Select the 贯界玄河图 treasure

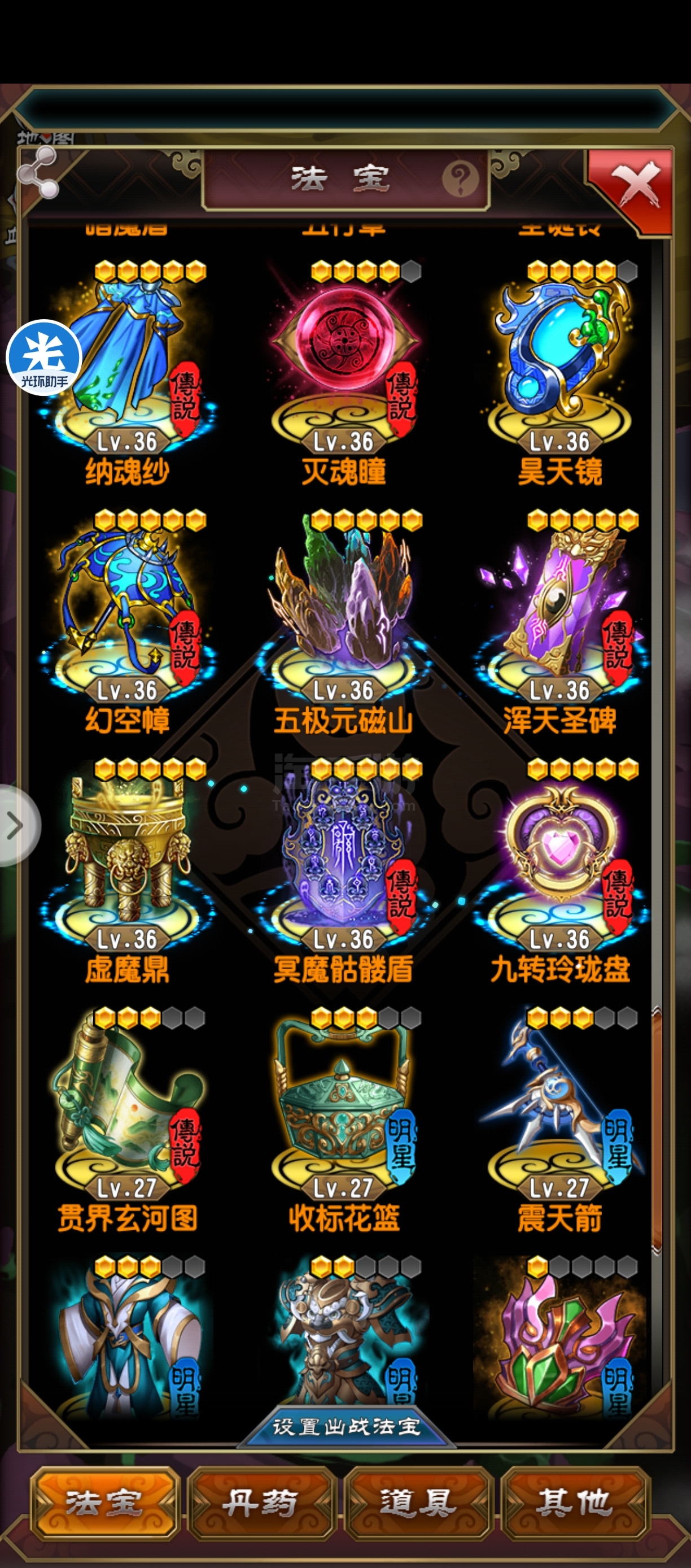coord(127,1108)
